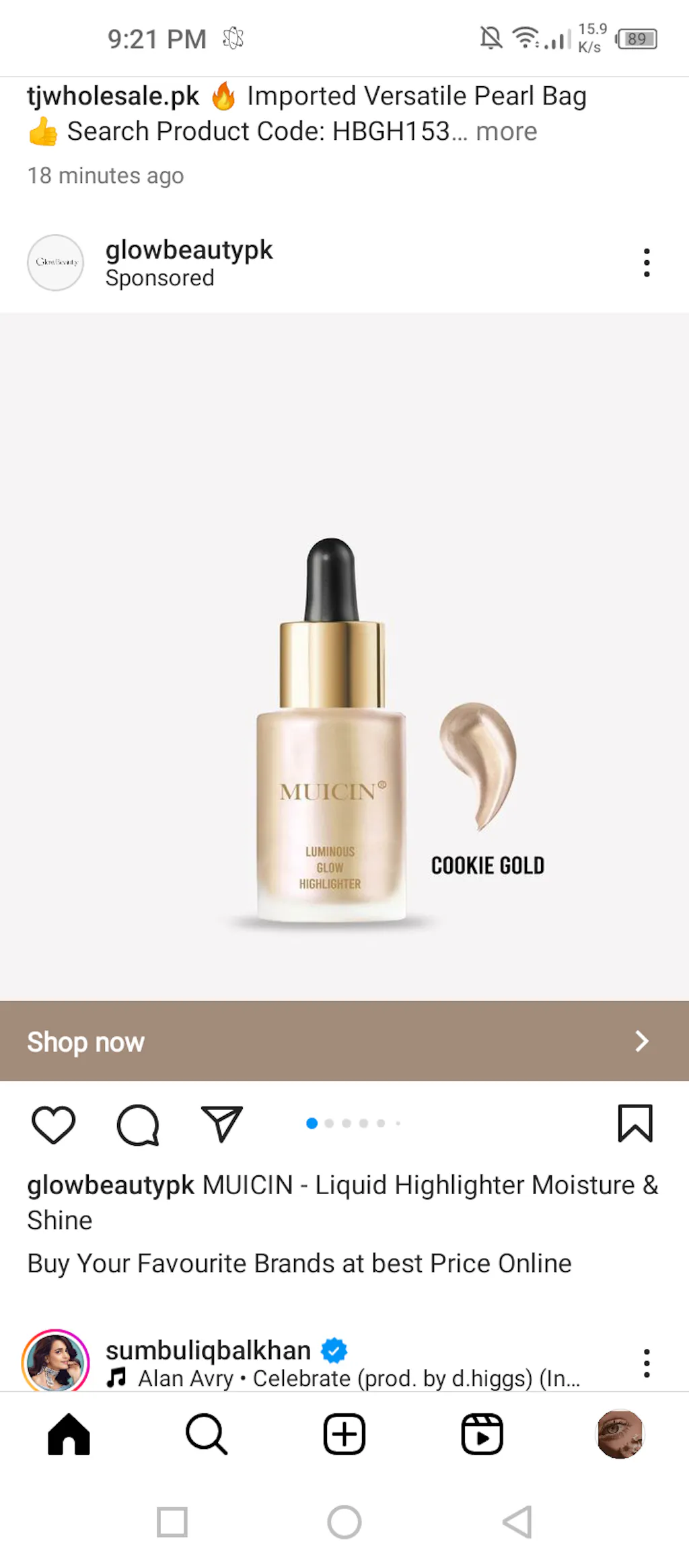This screenshot has width=689, height=1568.
Task: Go to the Home feed tab
Action: (69, 1435)
